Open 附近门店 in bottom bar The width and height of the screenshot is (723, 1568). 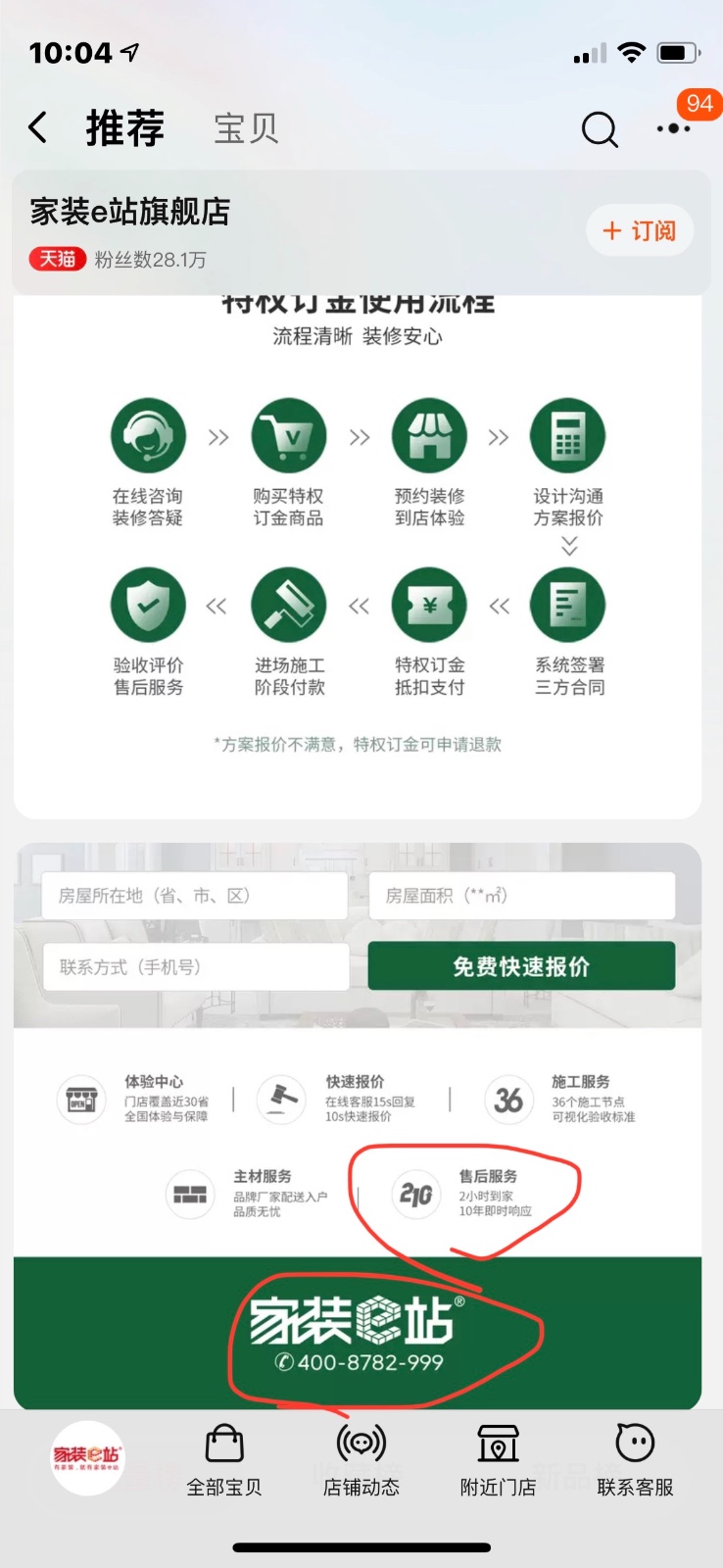pyautogui.click(x=498, y=1460)
